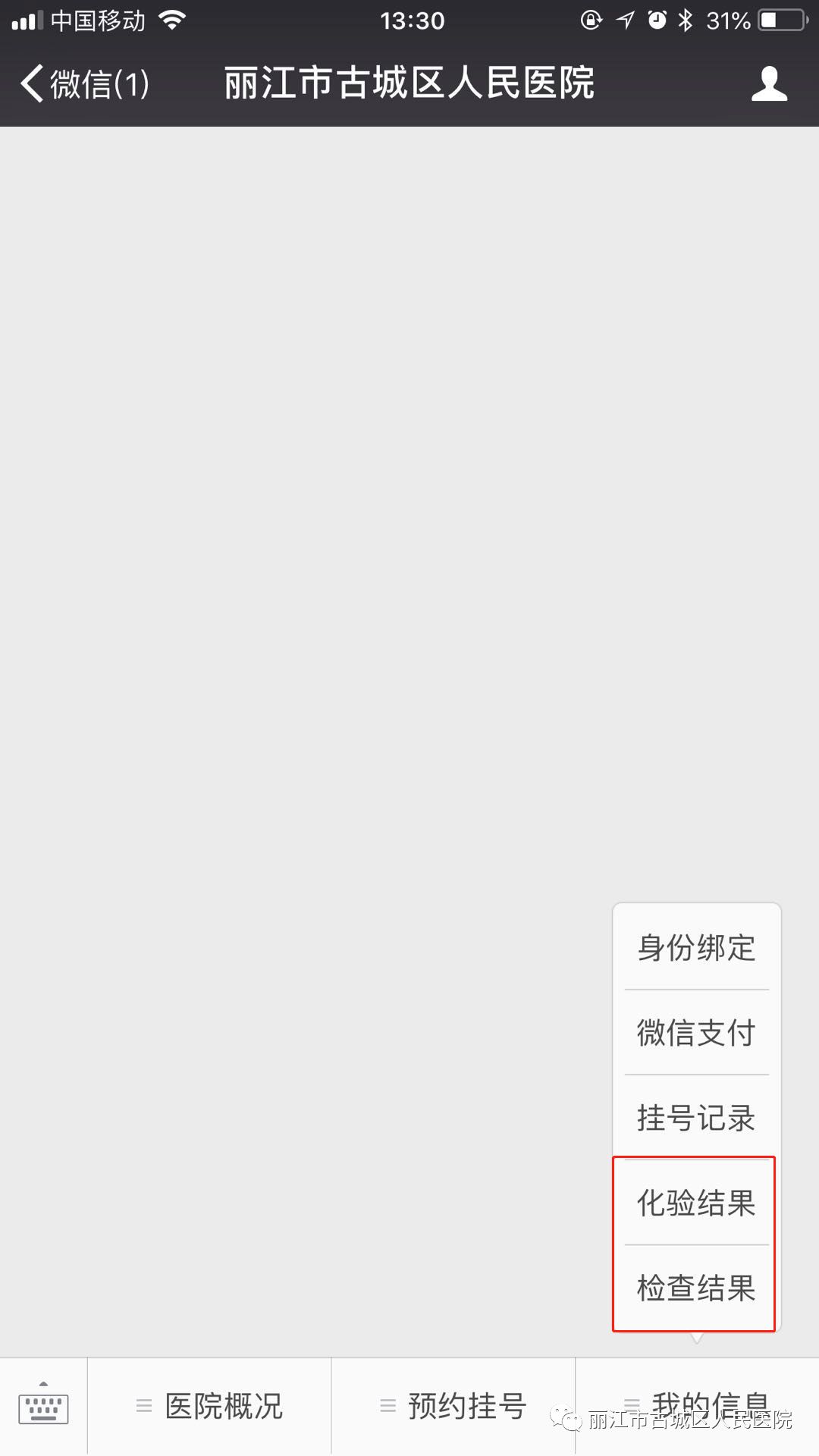
Task: Open 微信支付 in the popup menu
Action: 696,1032
